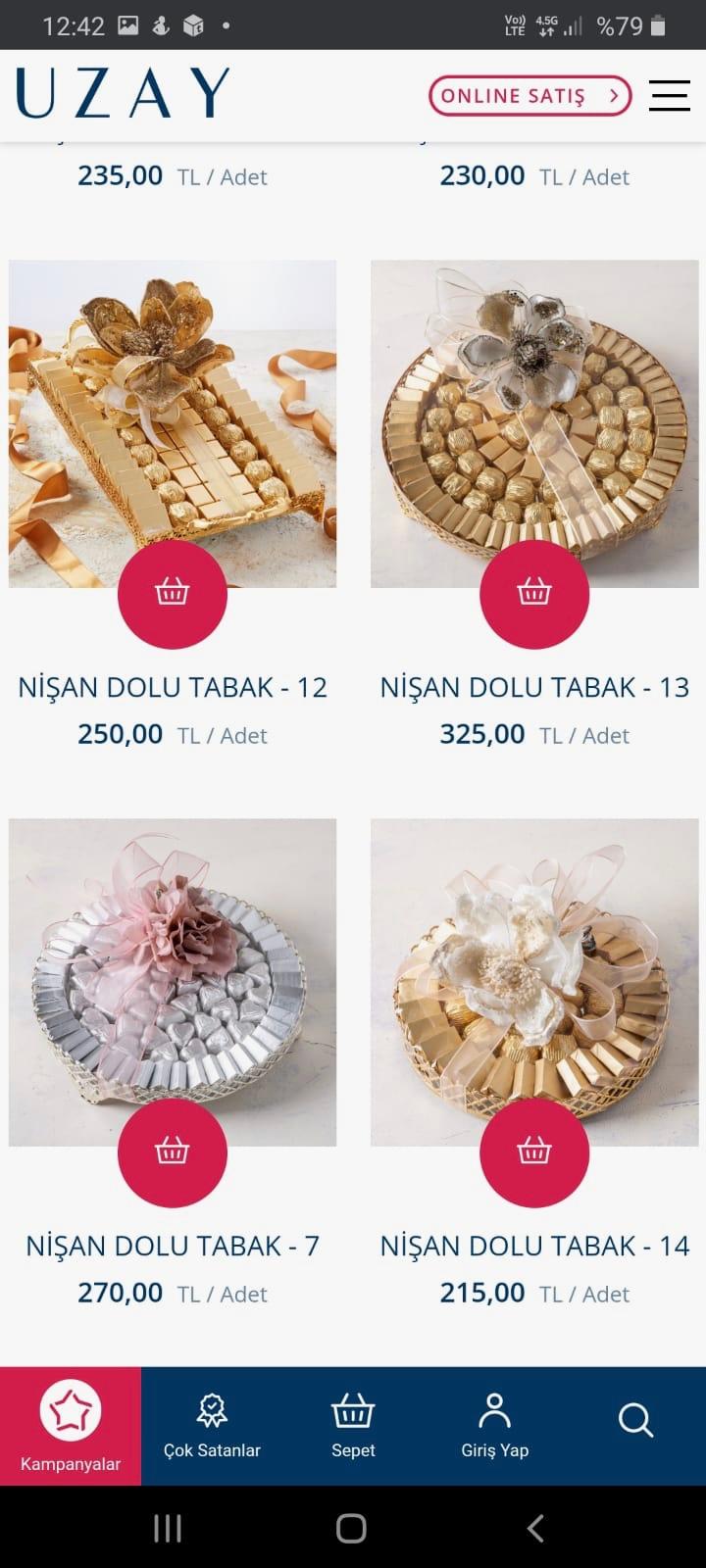This screenshot has height=1568, width=706.
Task: Open the Nişan Dolu Tabak - 7 product image
Action: (x=173, y=982)
